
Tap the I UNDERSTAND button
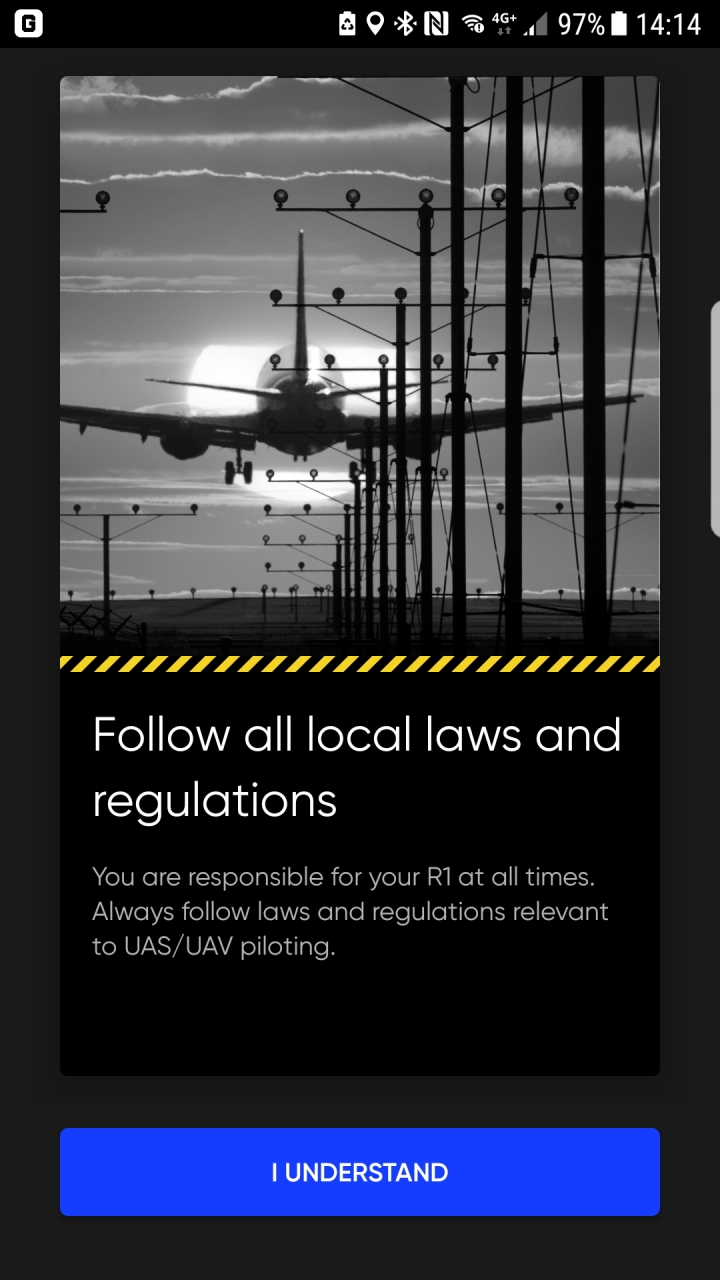click(360, 1172)
